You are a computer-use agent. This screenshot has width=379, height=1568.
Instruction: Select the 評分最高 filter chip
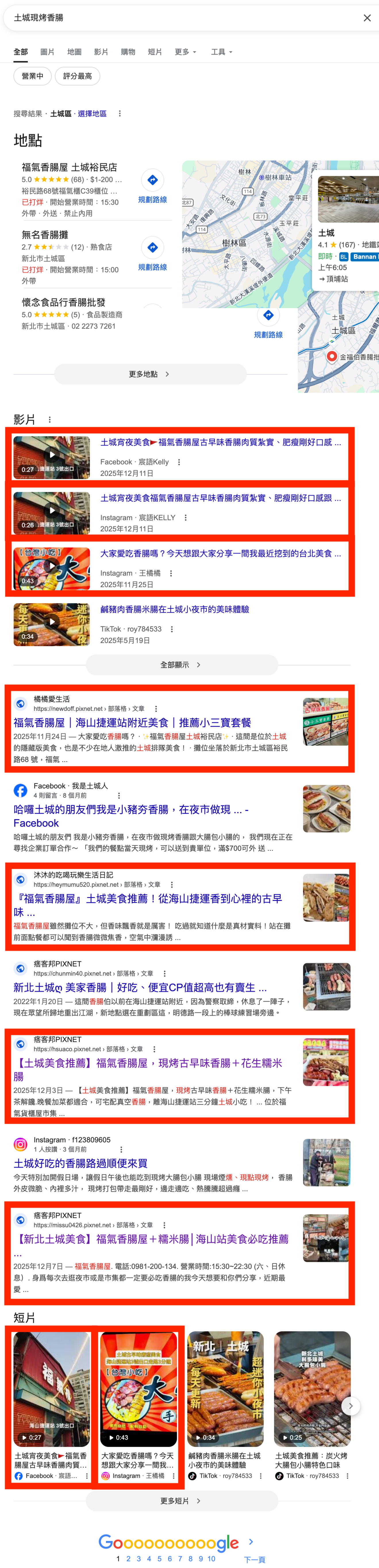tap(77, 76)
